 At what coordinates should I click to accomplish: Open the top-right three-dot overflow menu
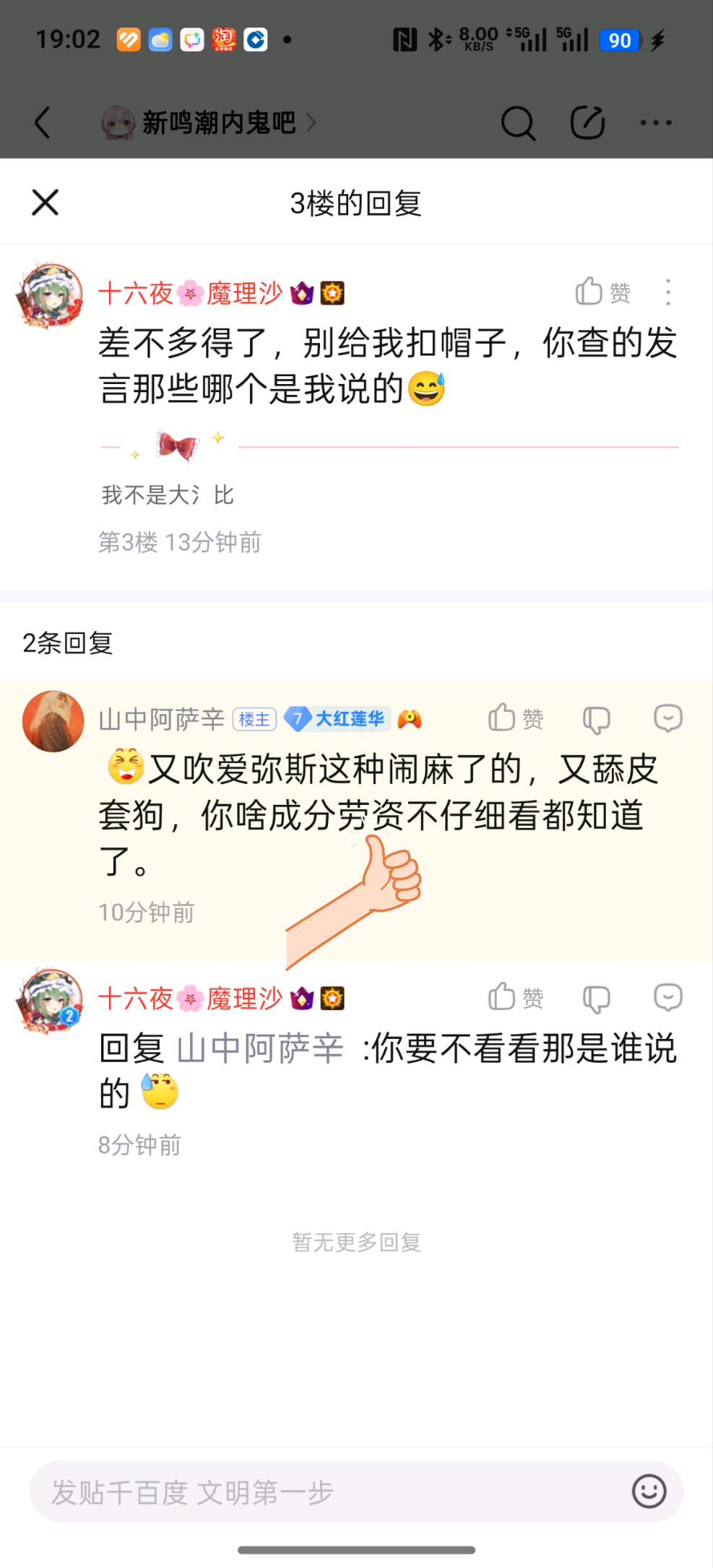tap(655, 123)
